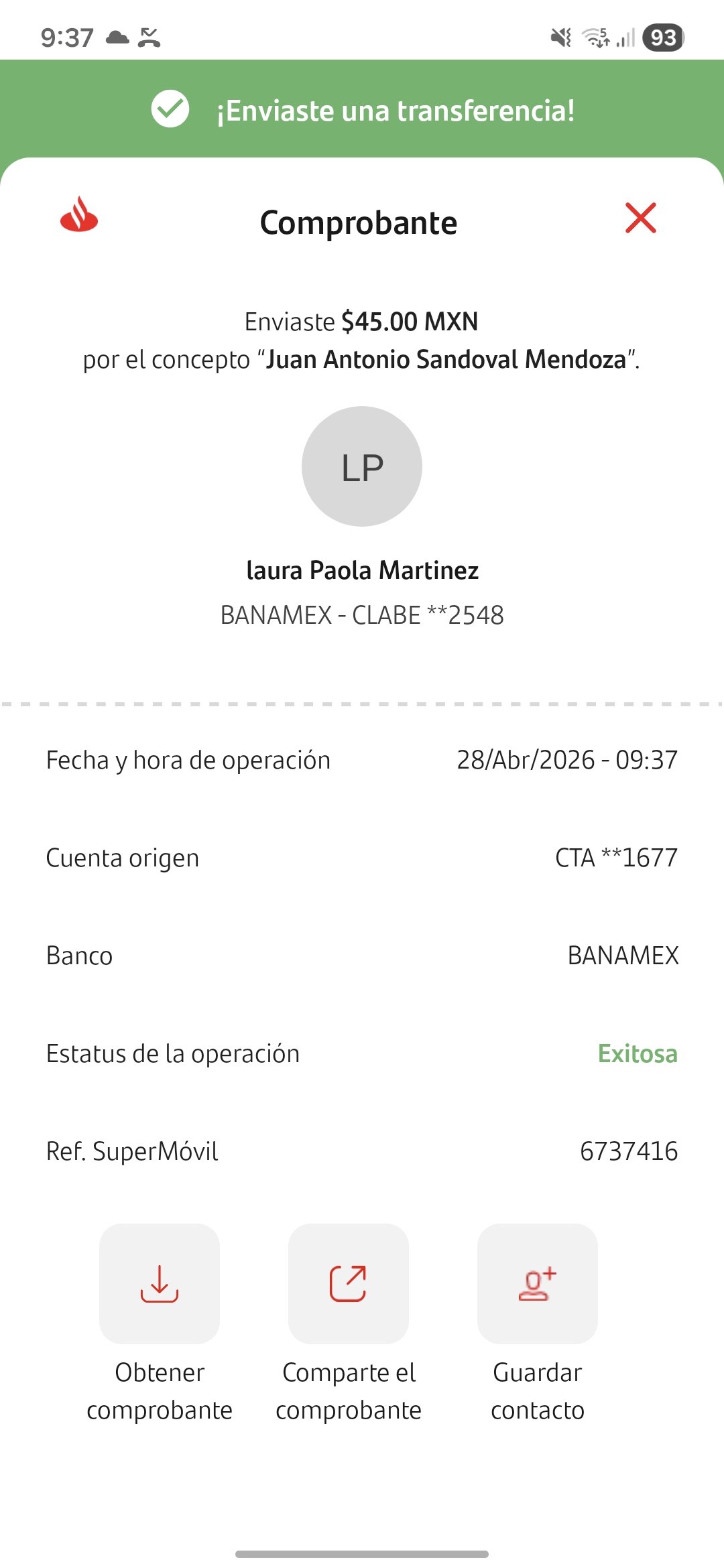Close the Comprobante receipt with red X
The height and width of the screenshot is (1568, 724).
640,218
